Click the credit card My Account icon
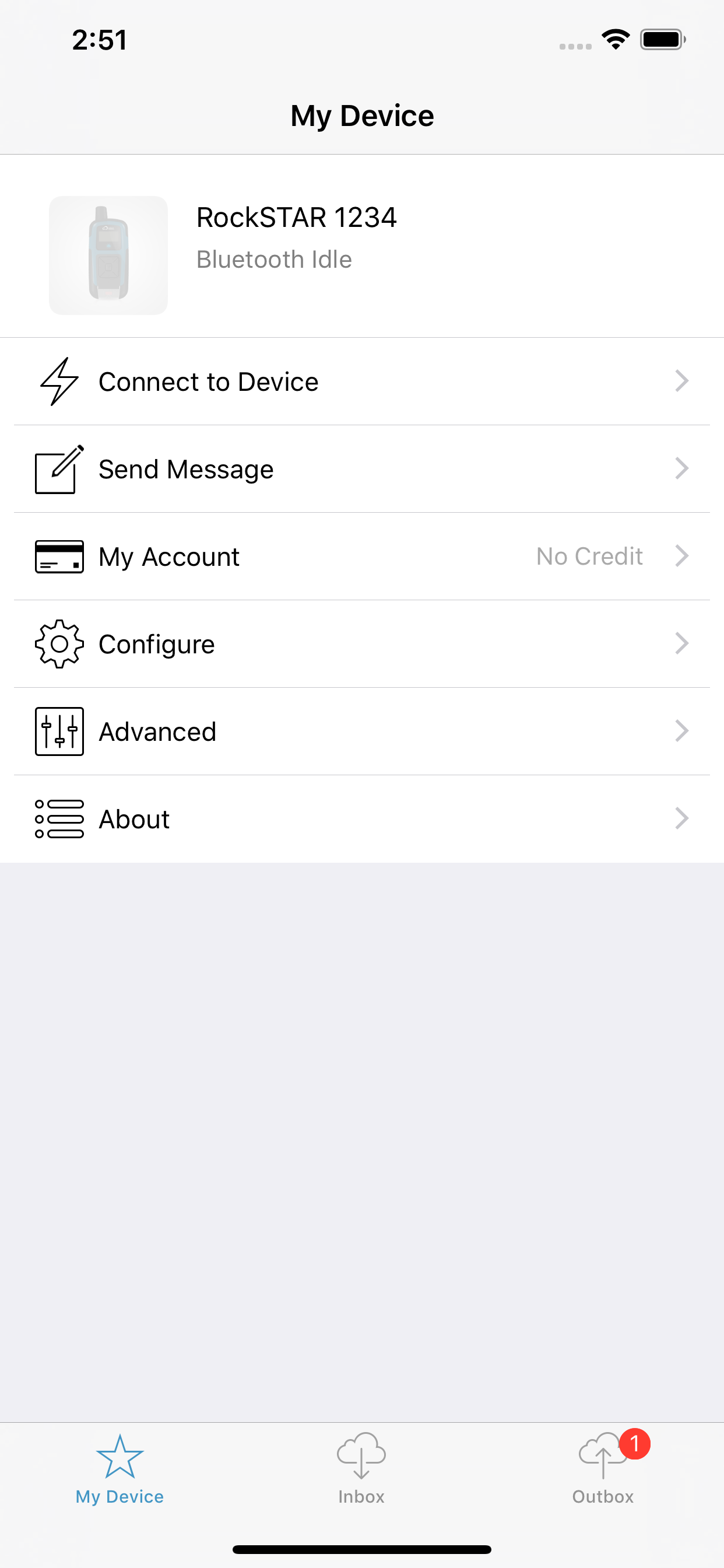The width and height of the screenshot is (724, 1568). (x=59, y=556)
